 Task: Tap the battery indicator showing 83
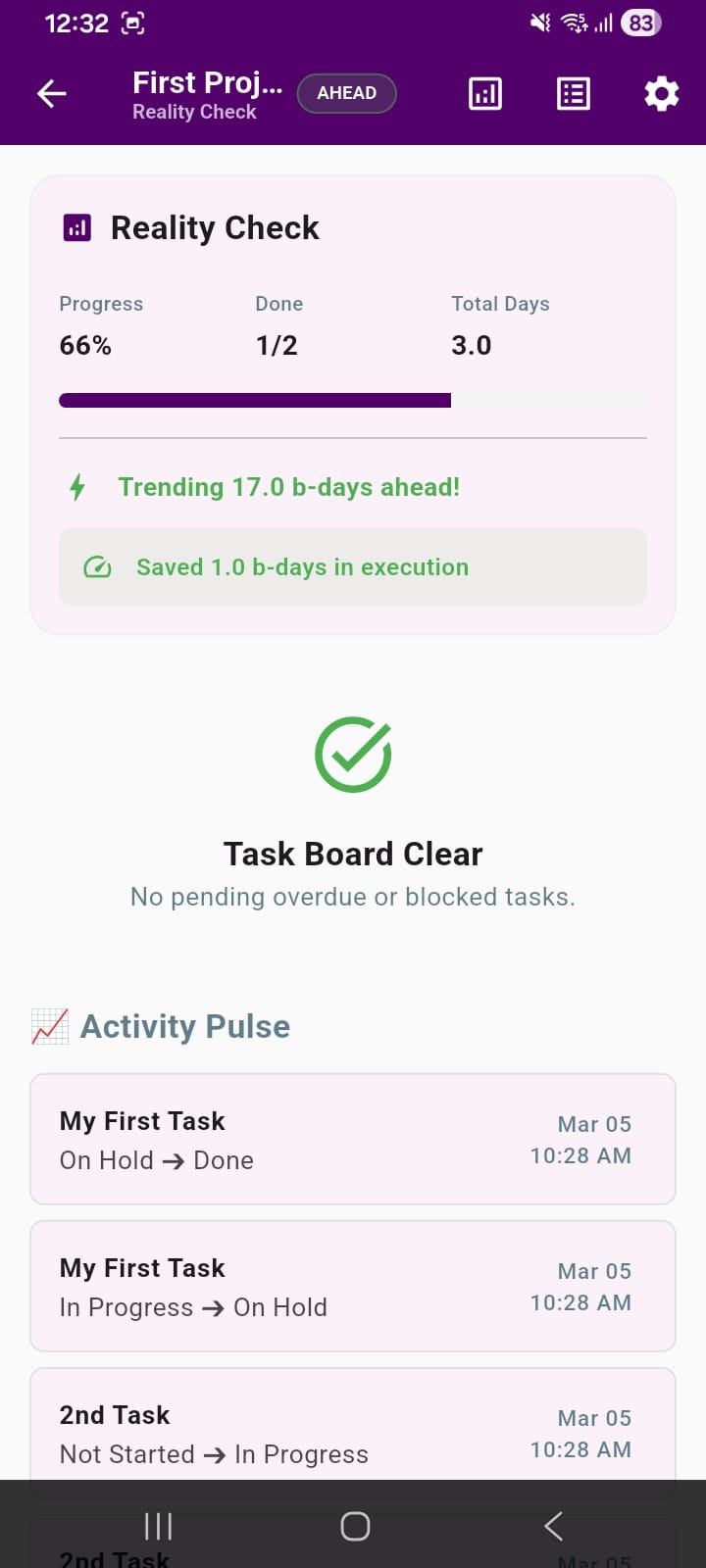click(639, 22)
